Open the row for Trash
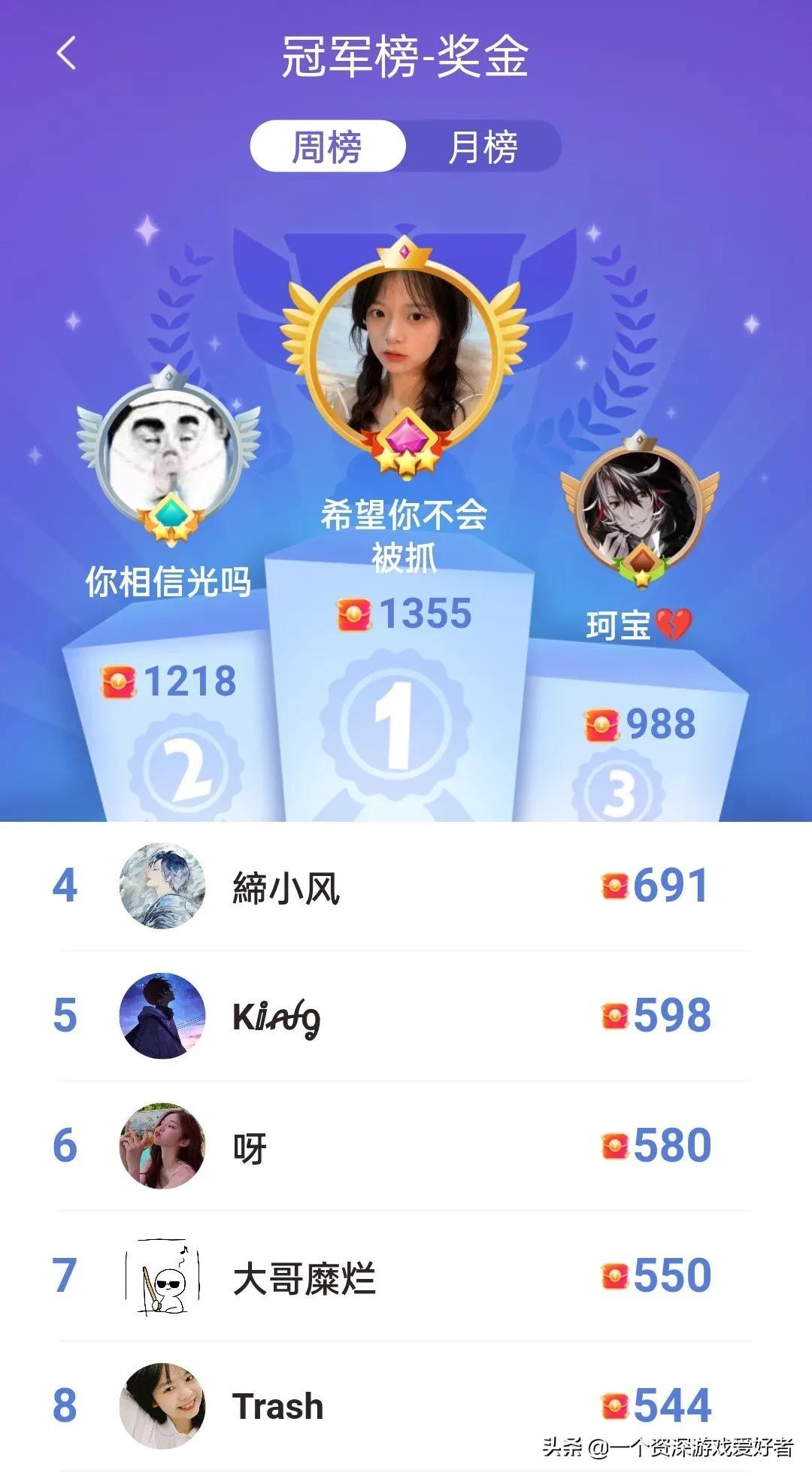The width and height of the screenshot is (812, 1476). pyautogui.click(x=406, y=1406)
